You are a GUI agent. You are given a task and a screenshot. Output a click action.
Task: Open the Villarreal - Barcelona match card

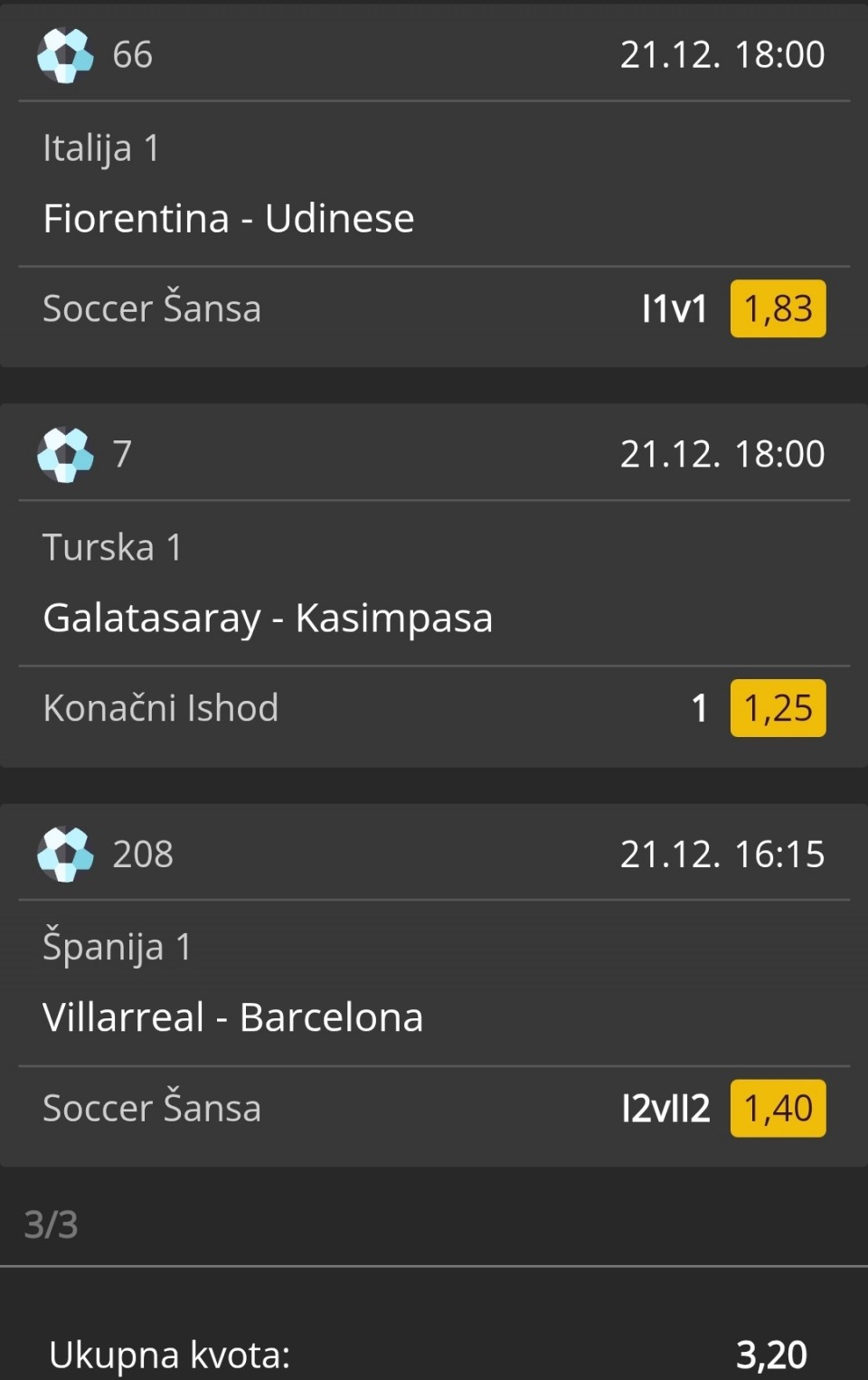(233, 1018)
